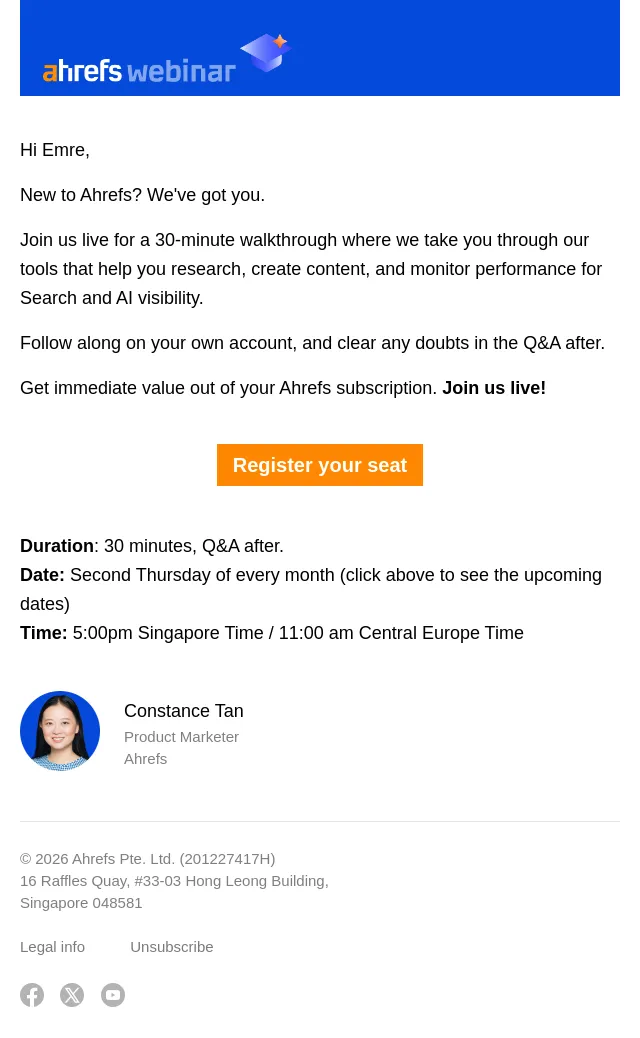Visit Ahrefs on X (Twitter)
The width and height of the screenshot is (640, 1038).
coord(72,994)
